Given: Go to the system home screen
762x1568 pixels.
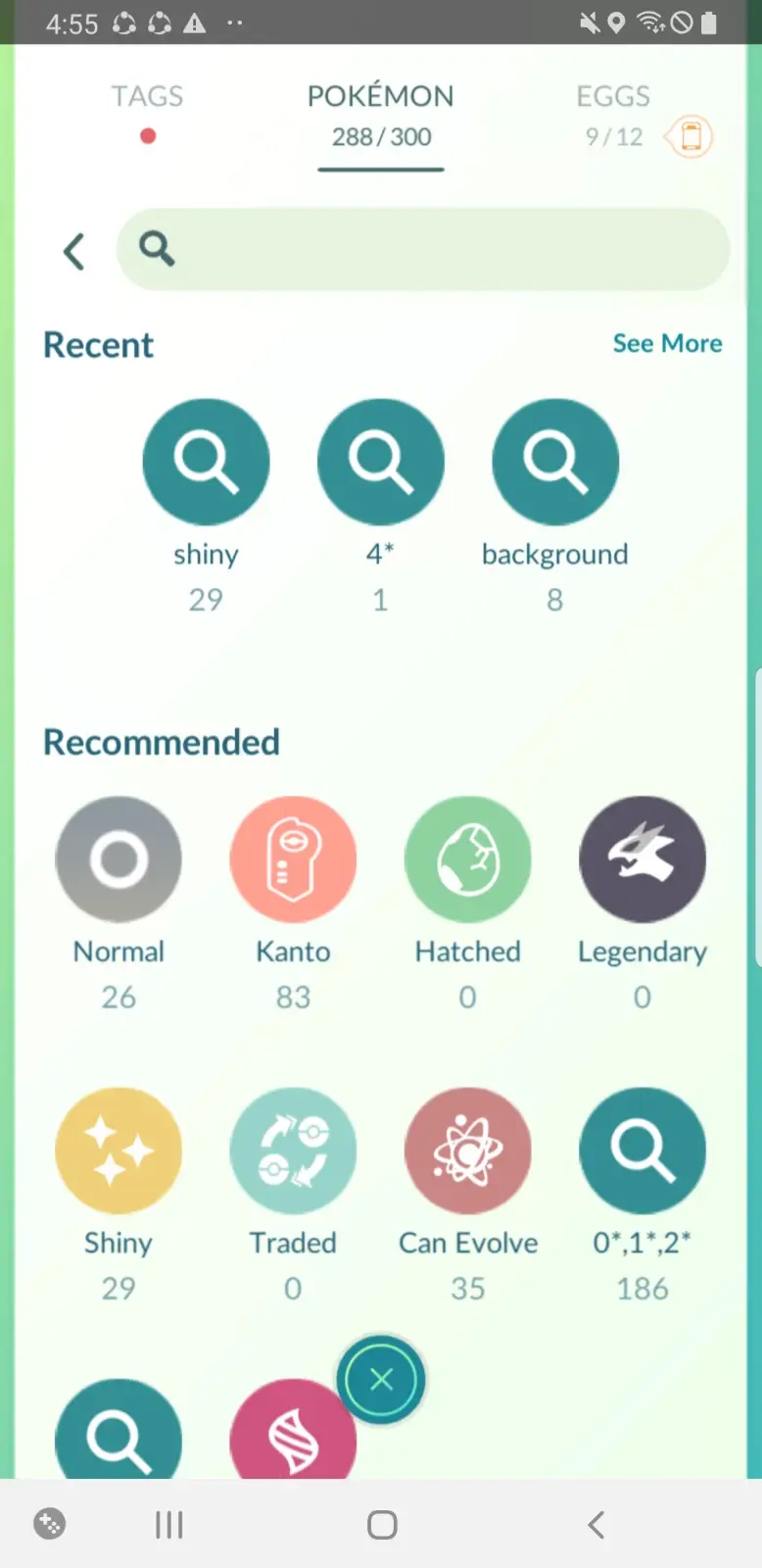Looking at the screenshot, I should coord(382,1525).
